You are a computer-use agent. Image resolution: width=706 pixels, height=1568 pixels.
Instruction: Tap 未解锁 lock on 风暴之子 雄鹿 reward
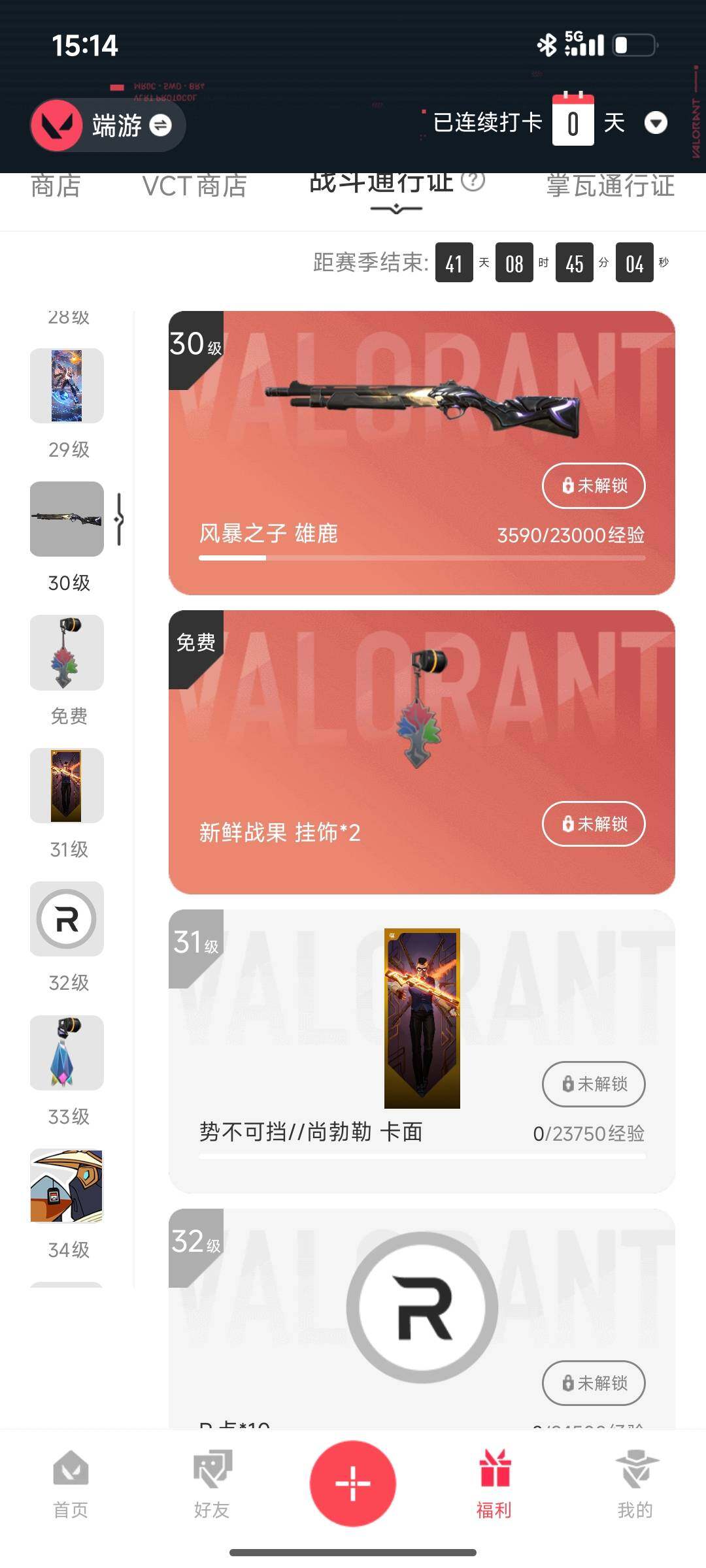(x=594, y=486)
